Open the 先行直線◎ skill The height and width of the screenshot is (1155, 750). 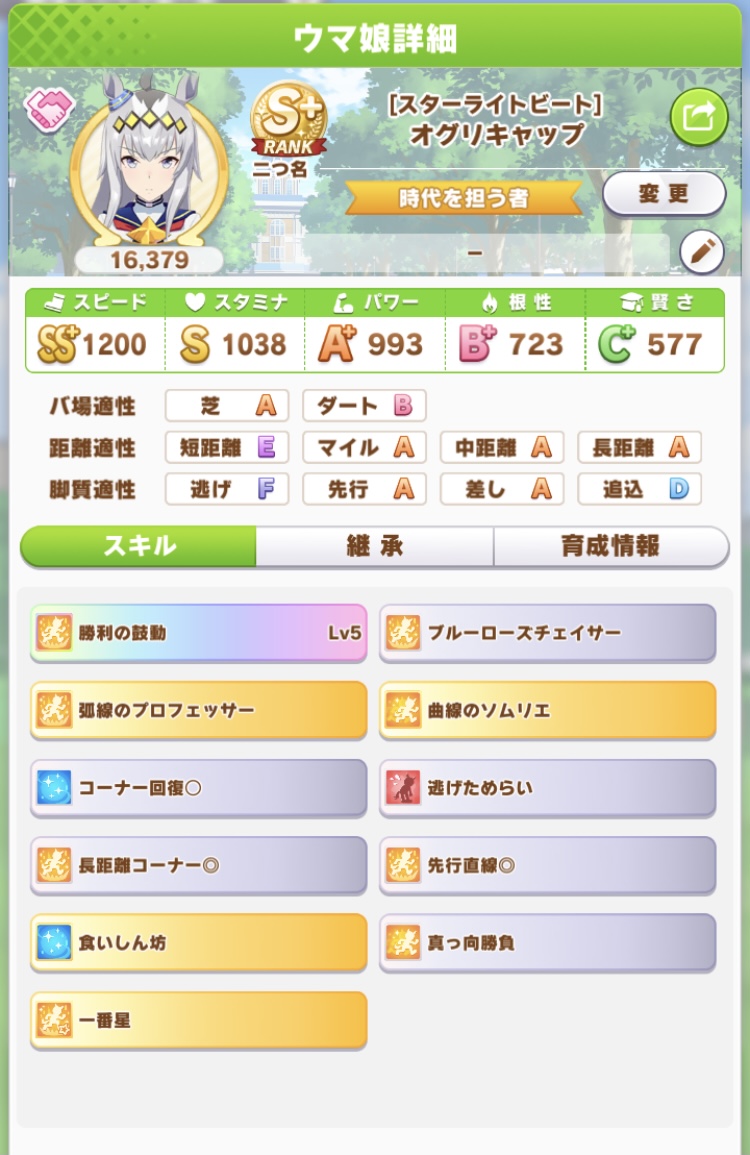(x=547, y=865)
